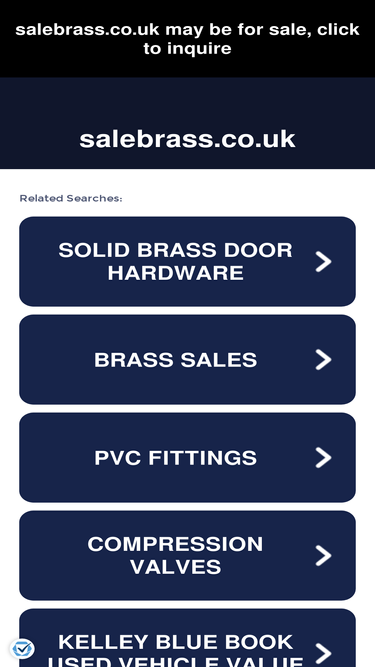
Task: Open Kelley Blue Book Used Vehicle Value
Action: (x=188, y=638)
